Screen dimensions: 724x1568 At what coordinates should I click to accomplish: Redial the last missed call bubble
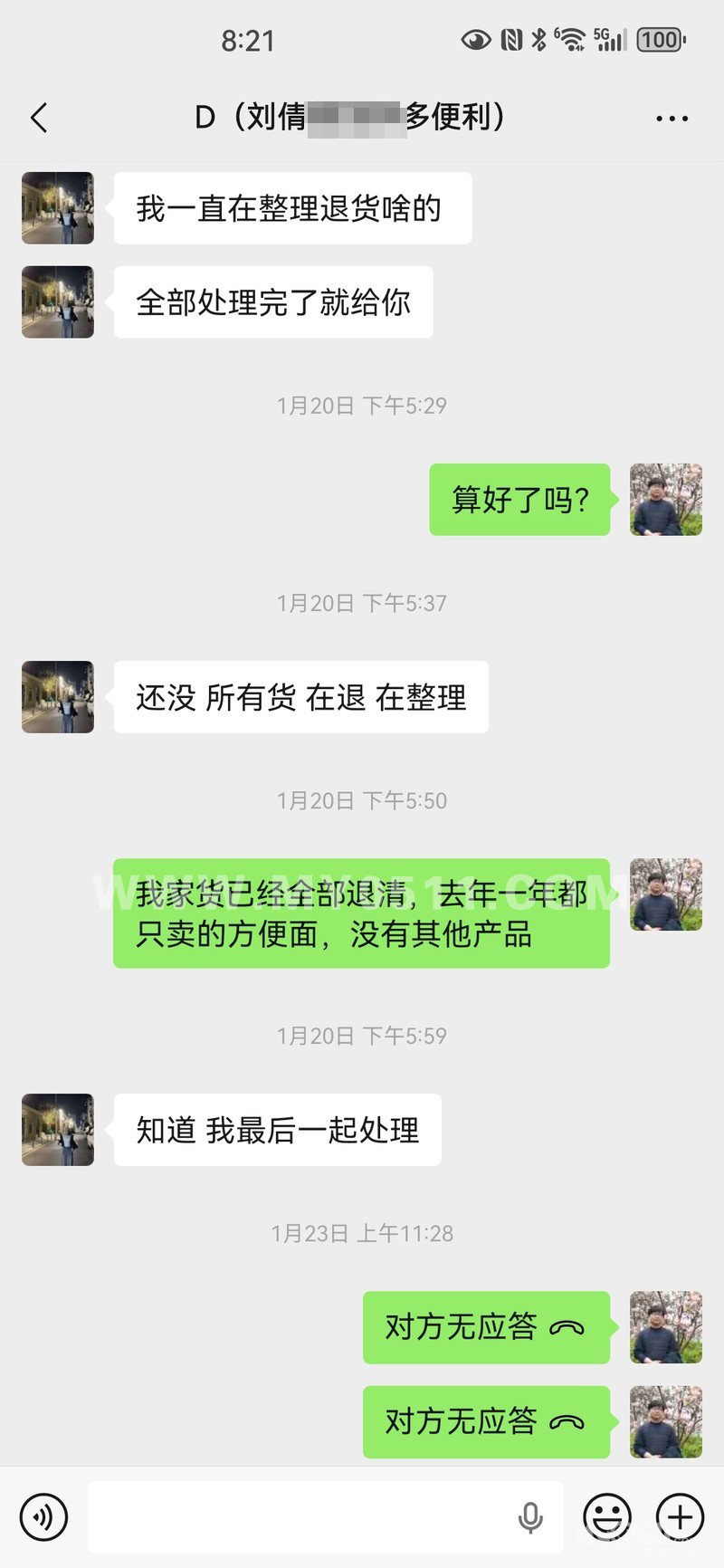click(x=486, y=1421)
